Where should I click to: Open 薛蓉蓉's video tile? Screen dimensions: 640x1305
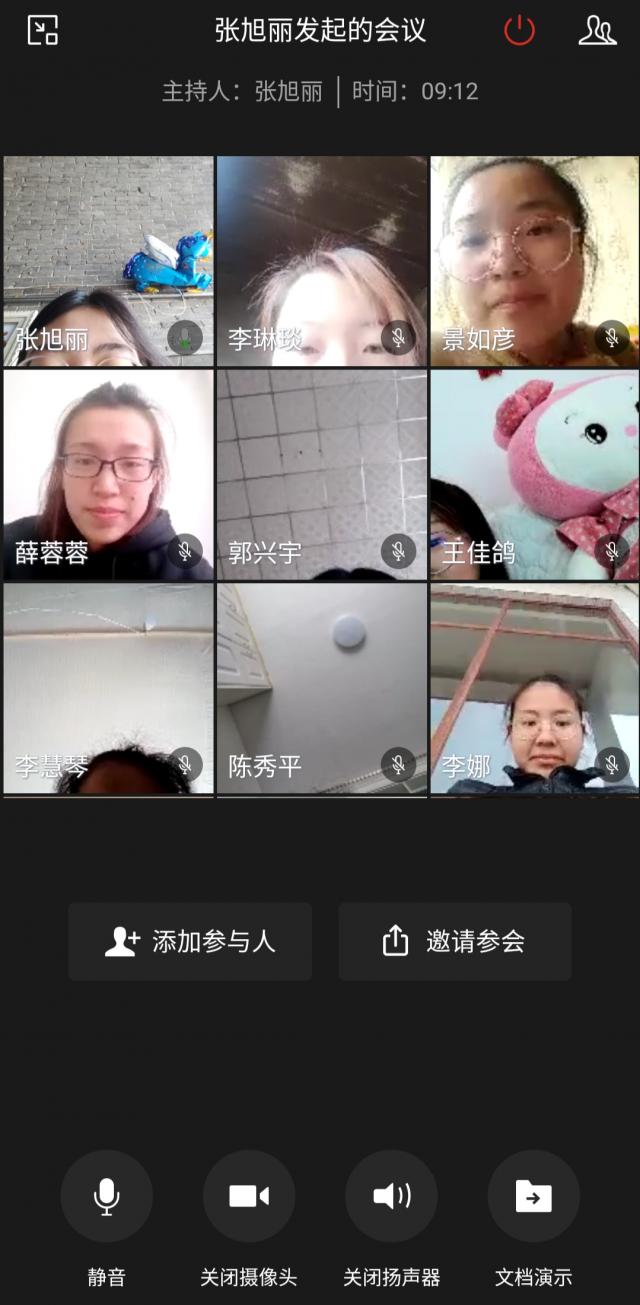coord(108,474)
